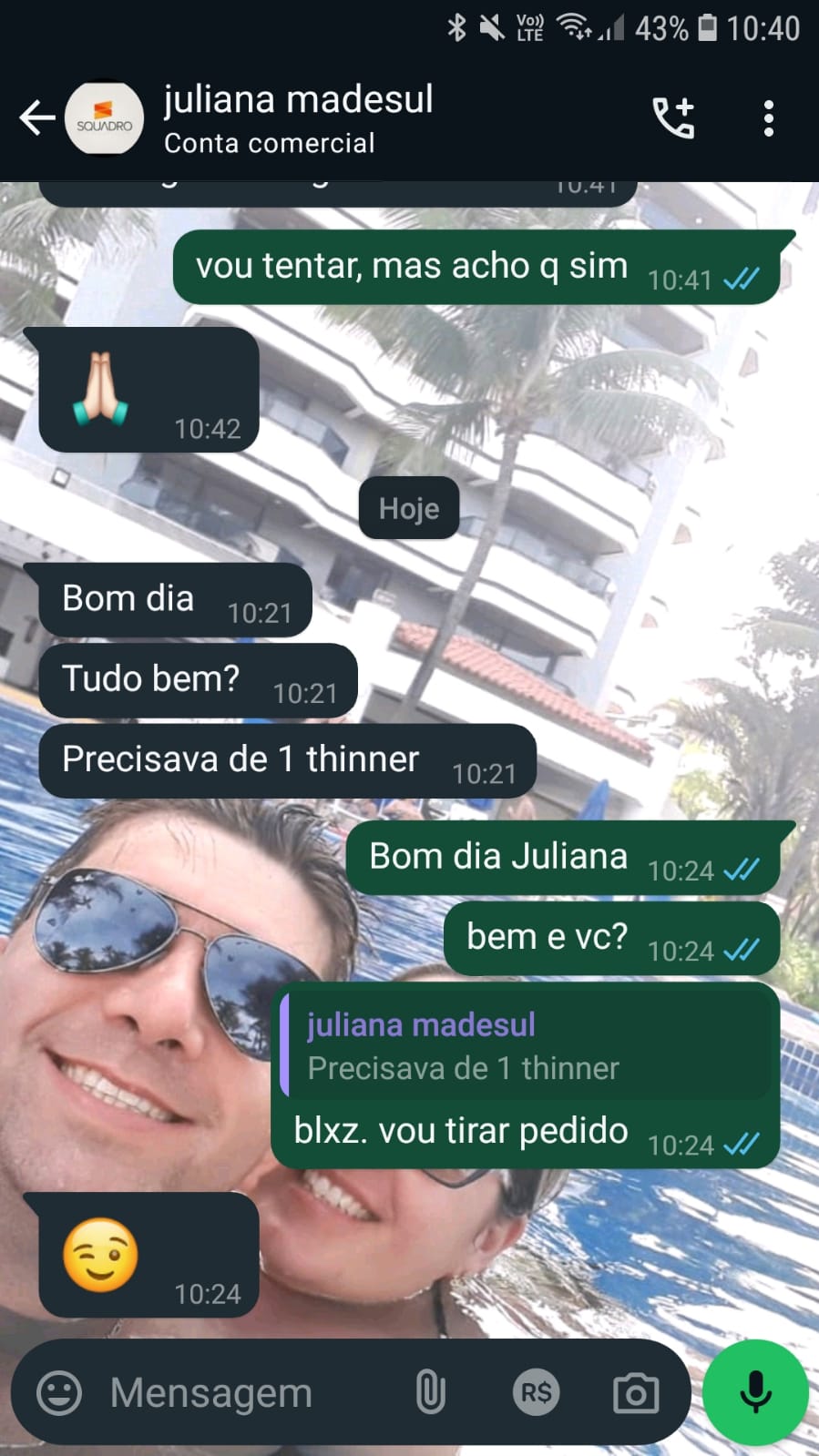Tap the microphone voice message button
Viewport: 819px width, 1456px height.
pyautogui.click(x=755, y=1392)
